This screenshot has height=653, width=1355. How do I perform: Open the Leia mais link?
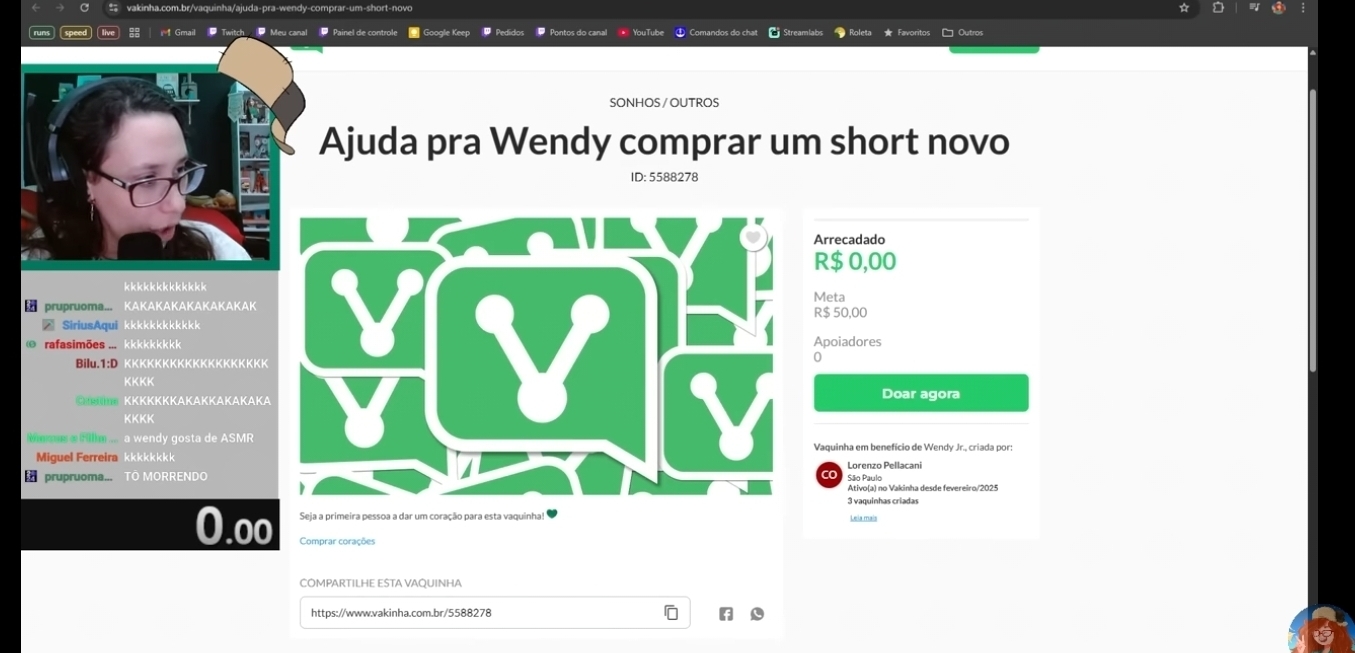(x=863, y=518)
